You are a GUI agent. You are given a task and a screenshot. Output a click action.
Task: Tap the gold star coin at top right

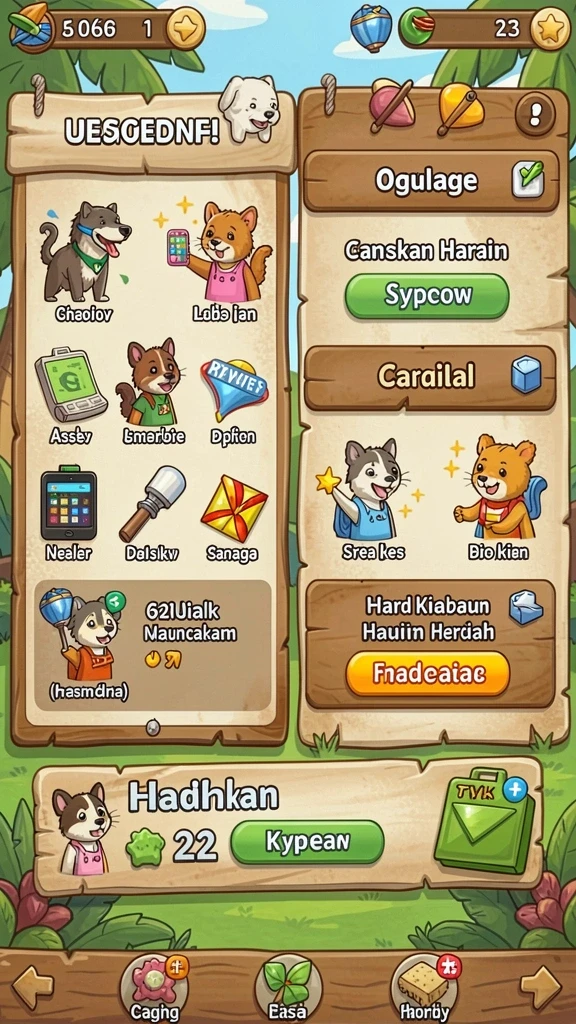point(551,28)
